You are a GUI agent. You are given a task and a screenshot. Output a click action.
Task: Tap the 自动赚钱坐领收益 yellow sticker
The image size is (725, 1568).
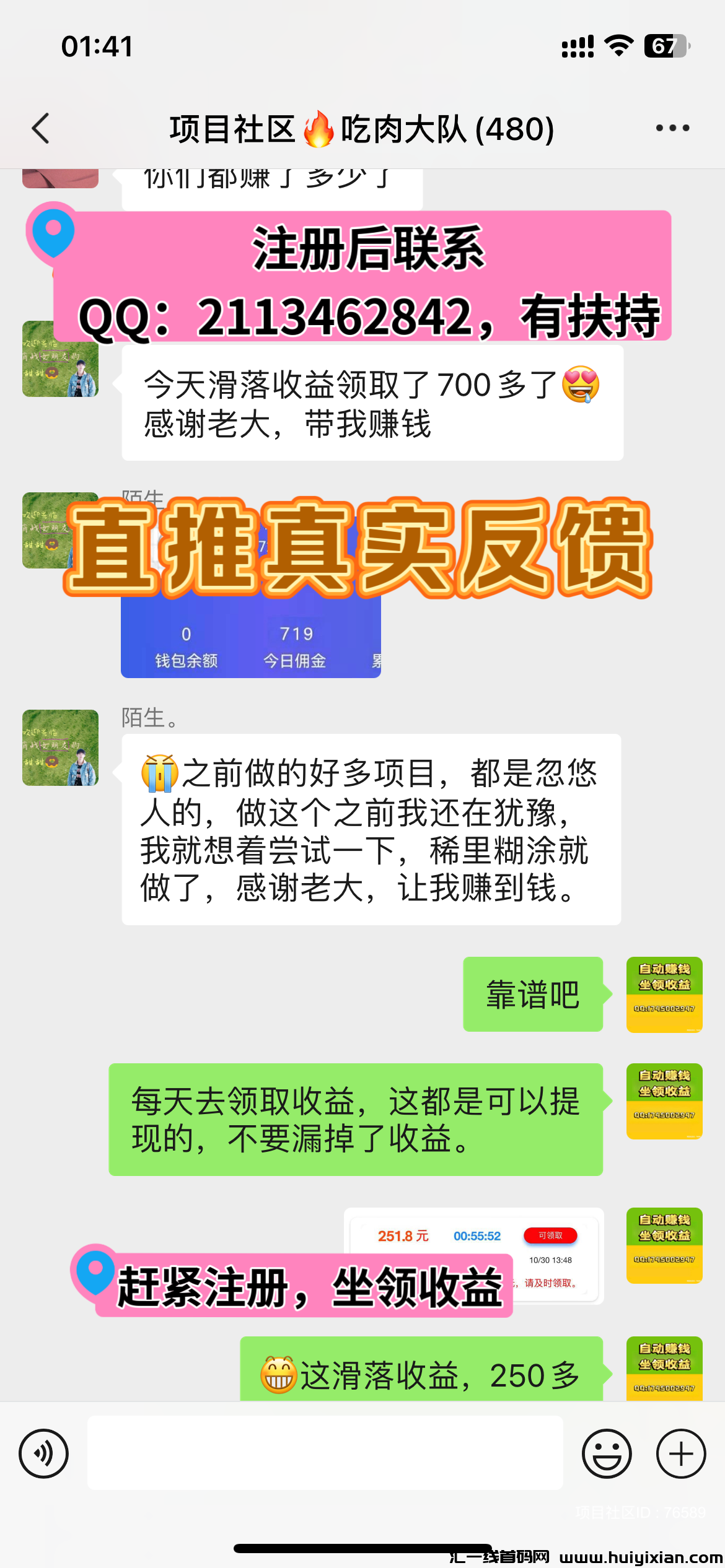coord(664,993)
